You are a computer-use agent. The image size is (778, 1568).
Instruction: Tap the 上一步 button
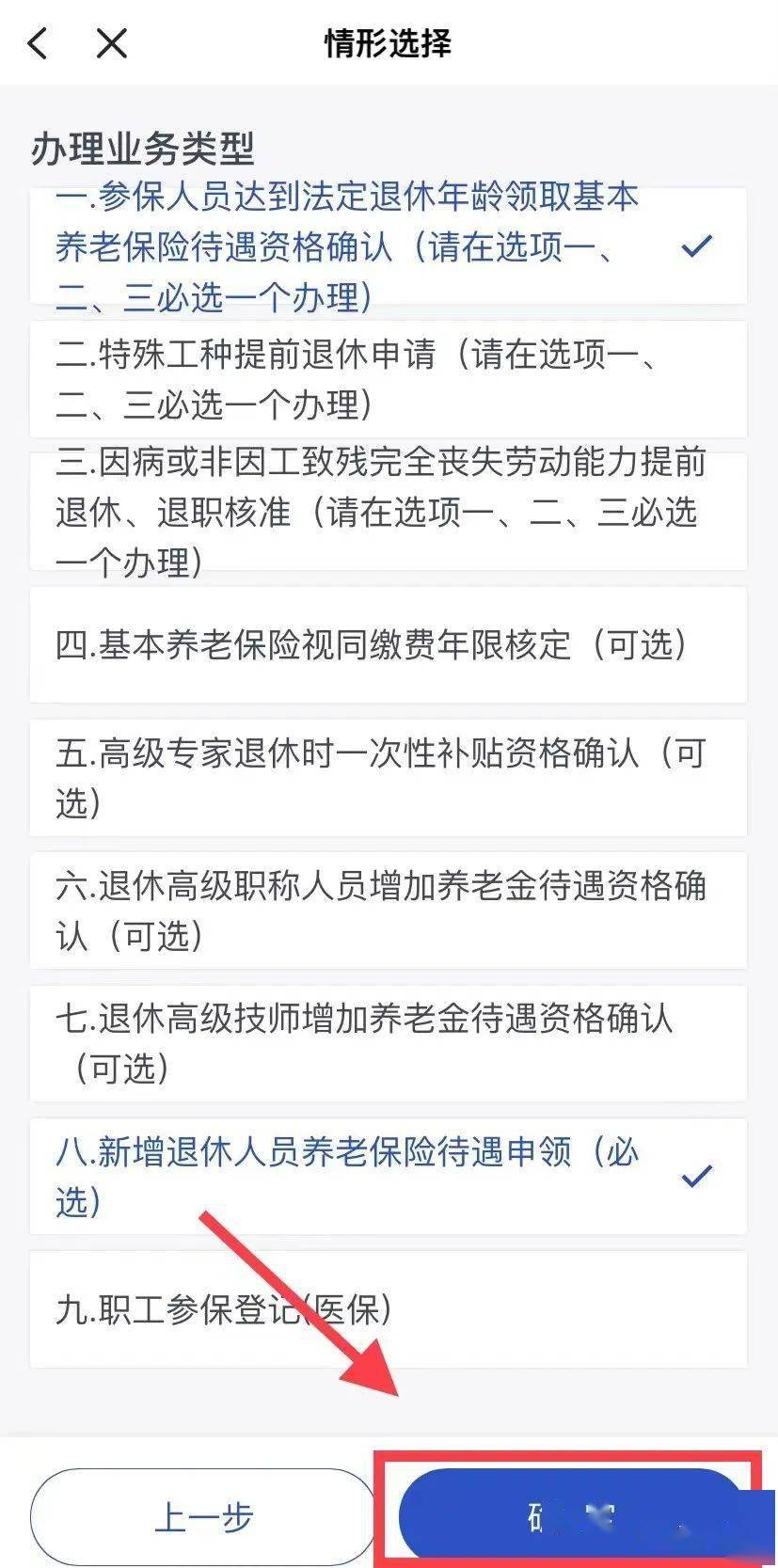(204, 1515)
